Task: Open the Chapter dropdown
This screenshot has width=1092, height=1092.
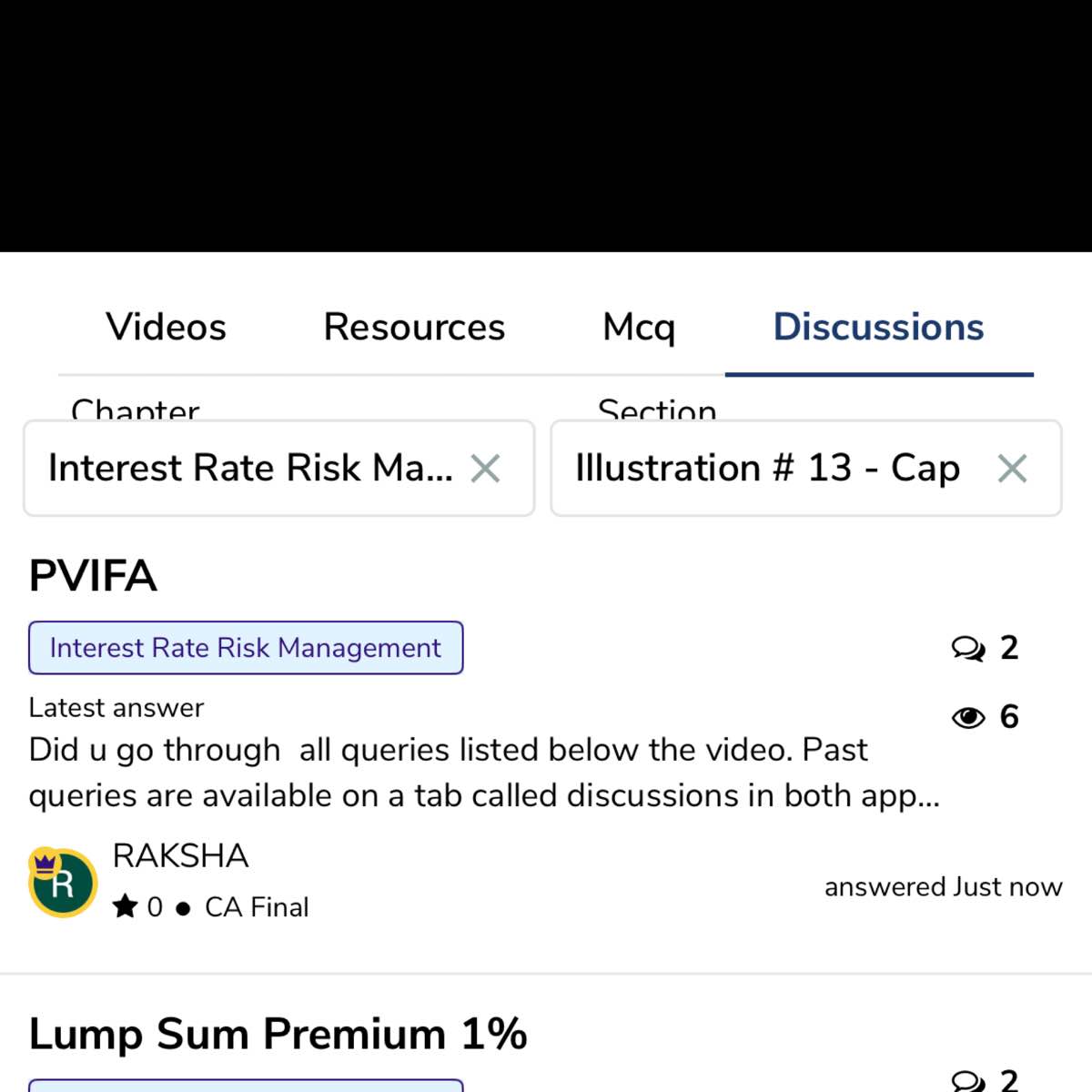Action: coord(250,469)
